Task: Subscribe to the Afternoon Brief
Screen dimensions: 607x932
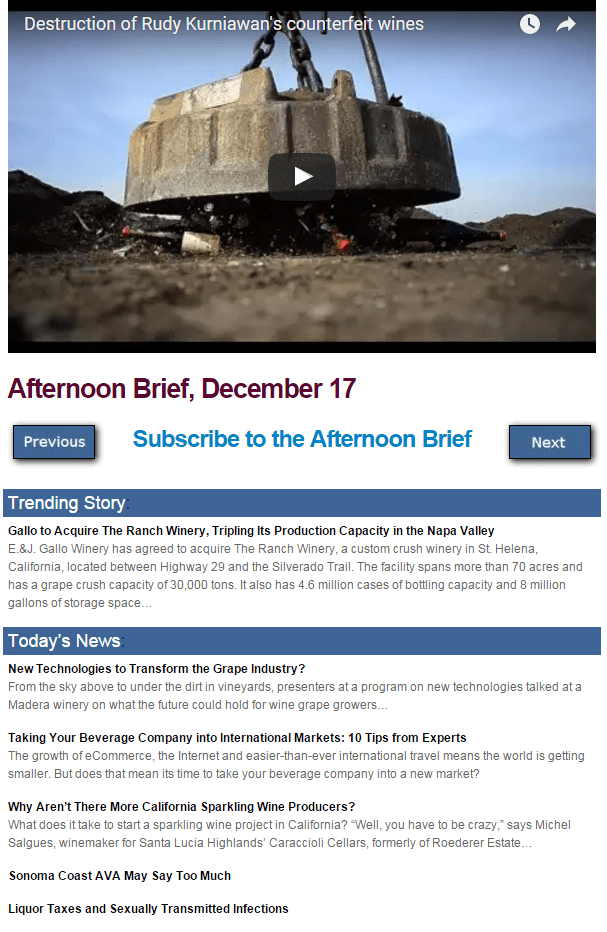Action: coord(302,439)
